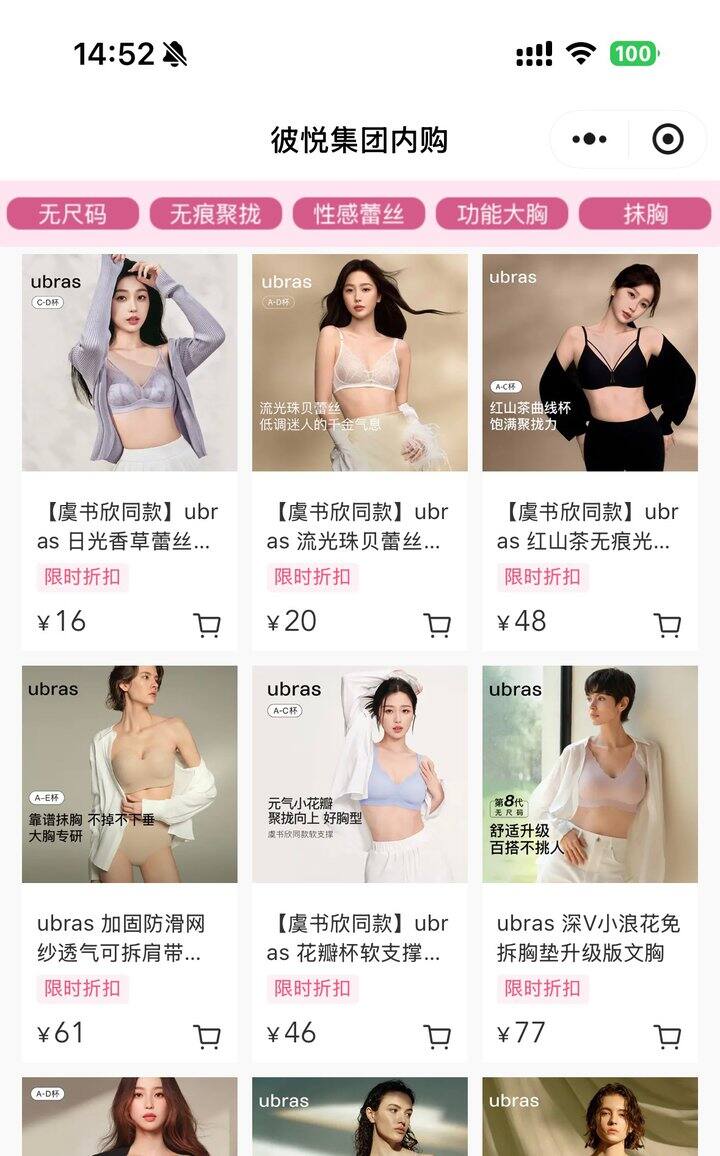Add the ¥20 item to cart
Image resolution: width=720 pixels, height=1156 pixels.
(437, 625)
